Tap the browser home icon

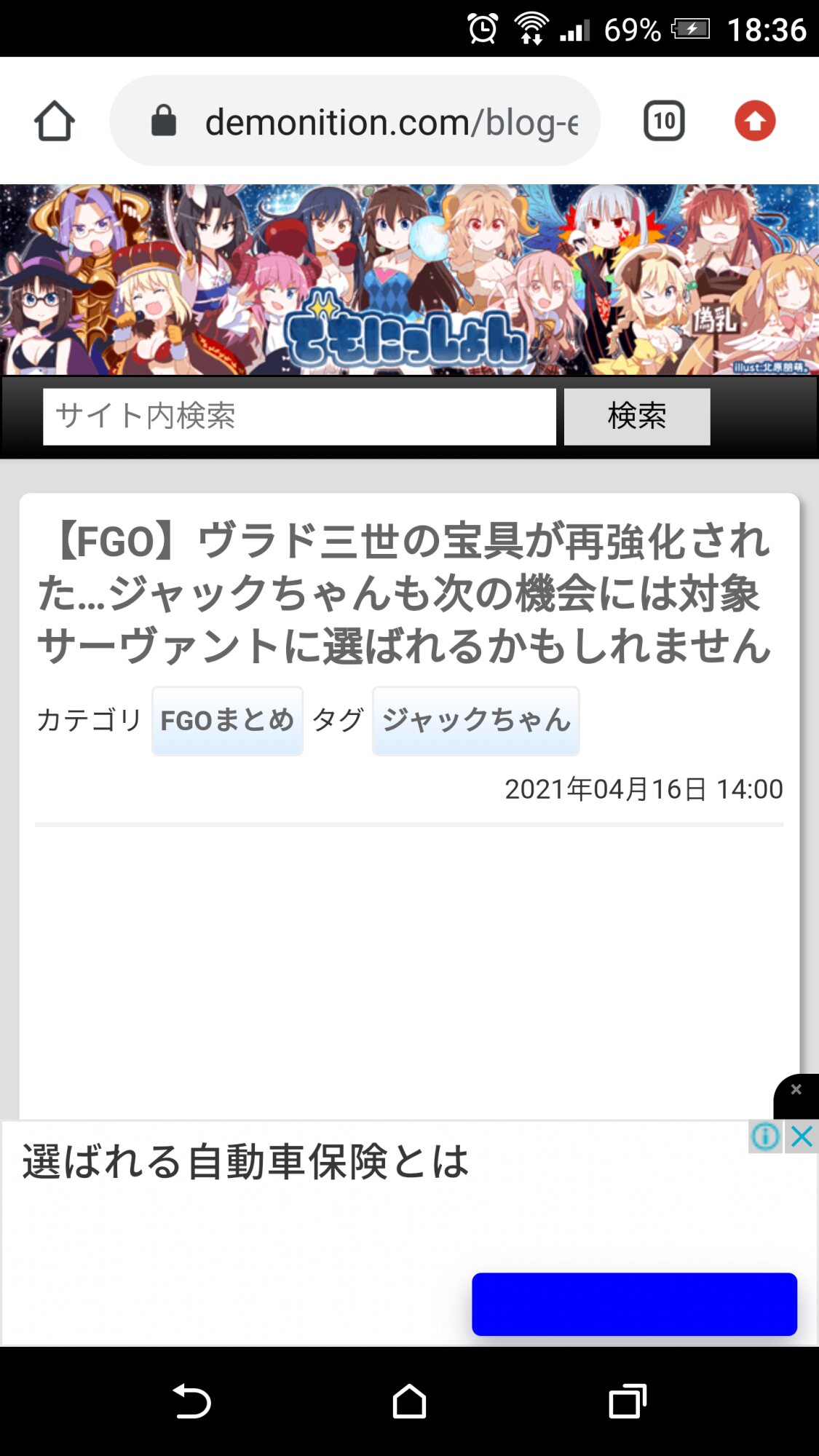click(x=55, y=121)
